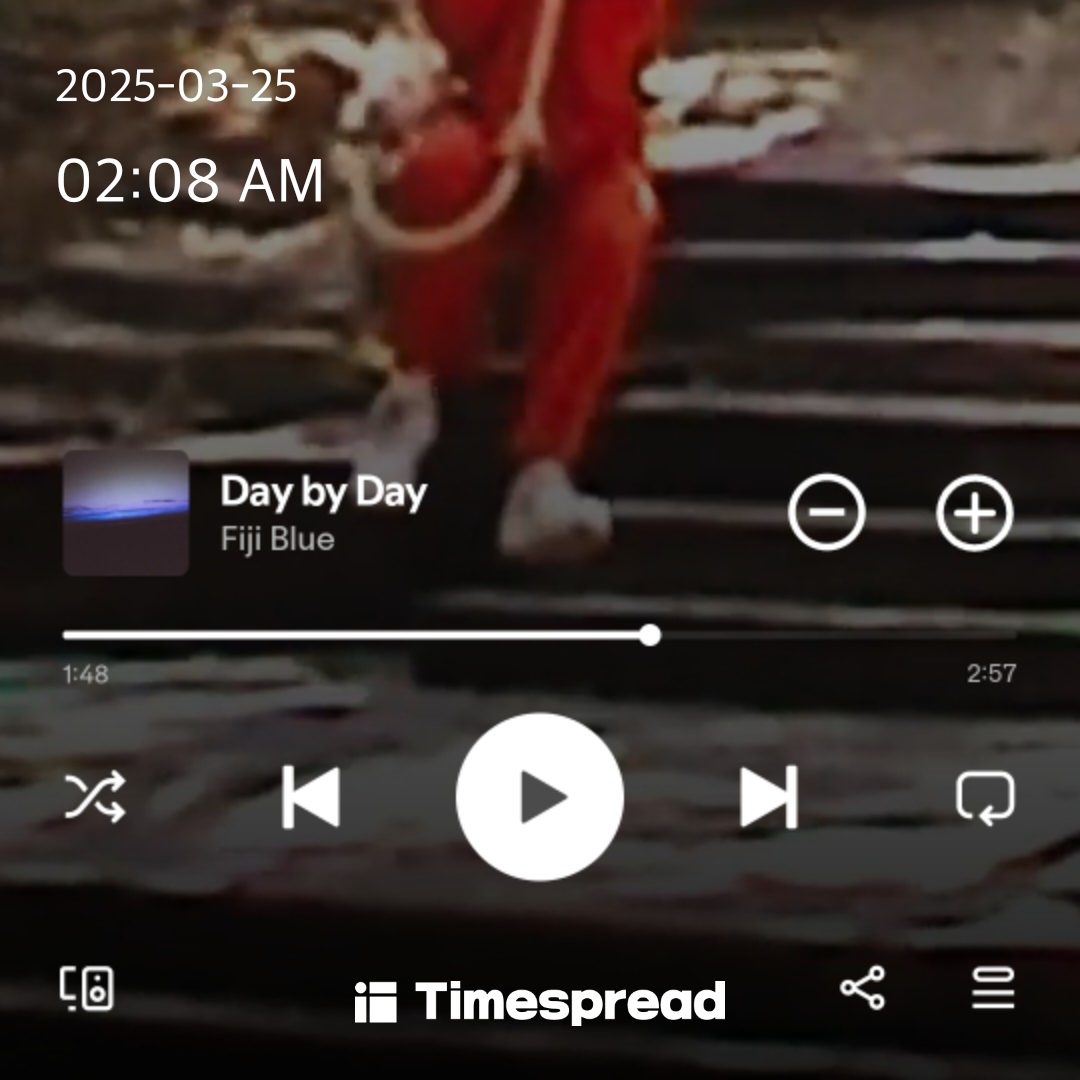Image resolution: width=1080 pixels, height=1080 pixels.
Task: Tap the circled plus to save the song
Action: click(975, 513)
